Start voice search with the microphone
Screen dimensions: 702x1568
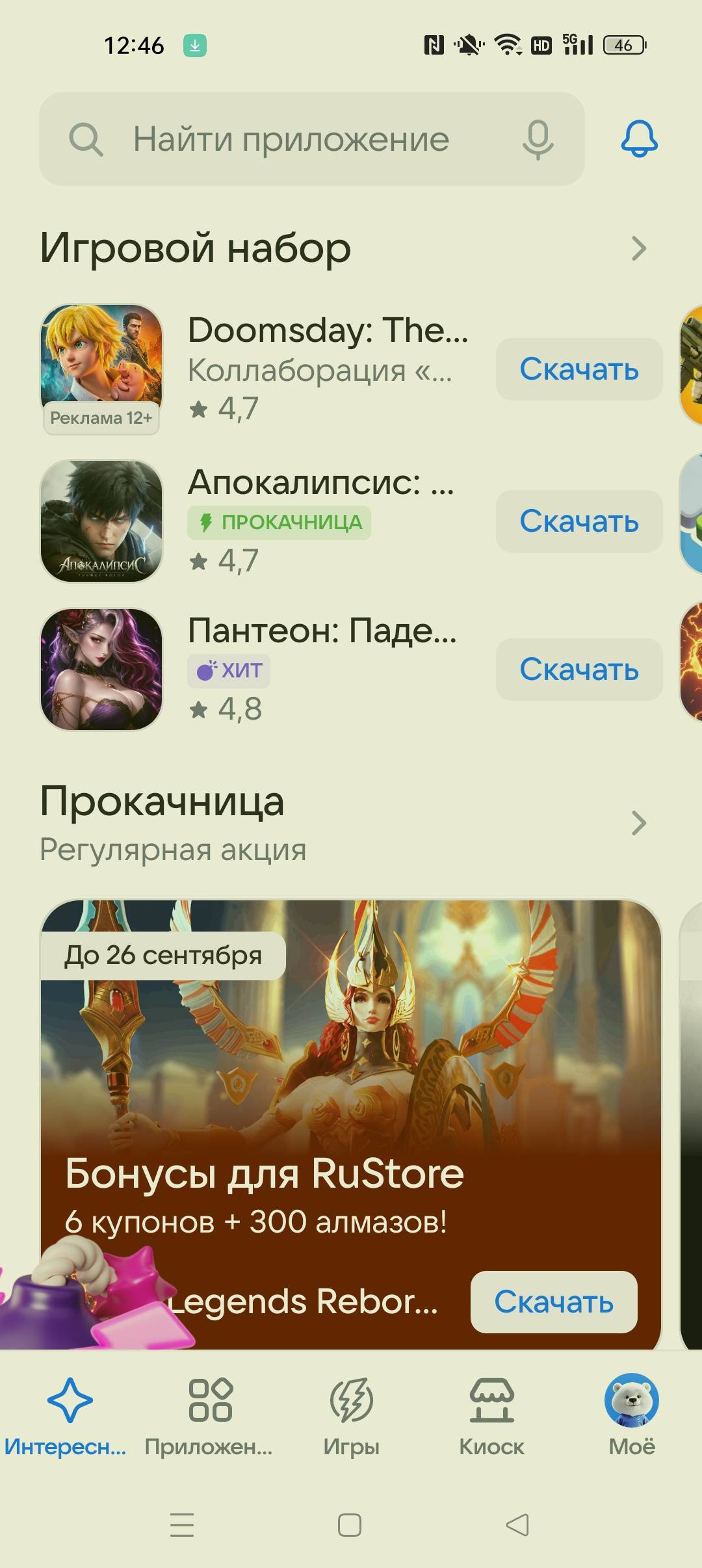pos(538,139)
